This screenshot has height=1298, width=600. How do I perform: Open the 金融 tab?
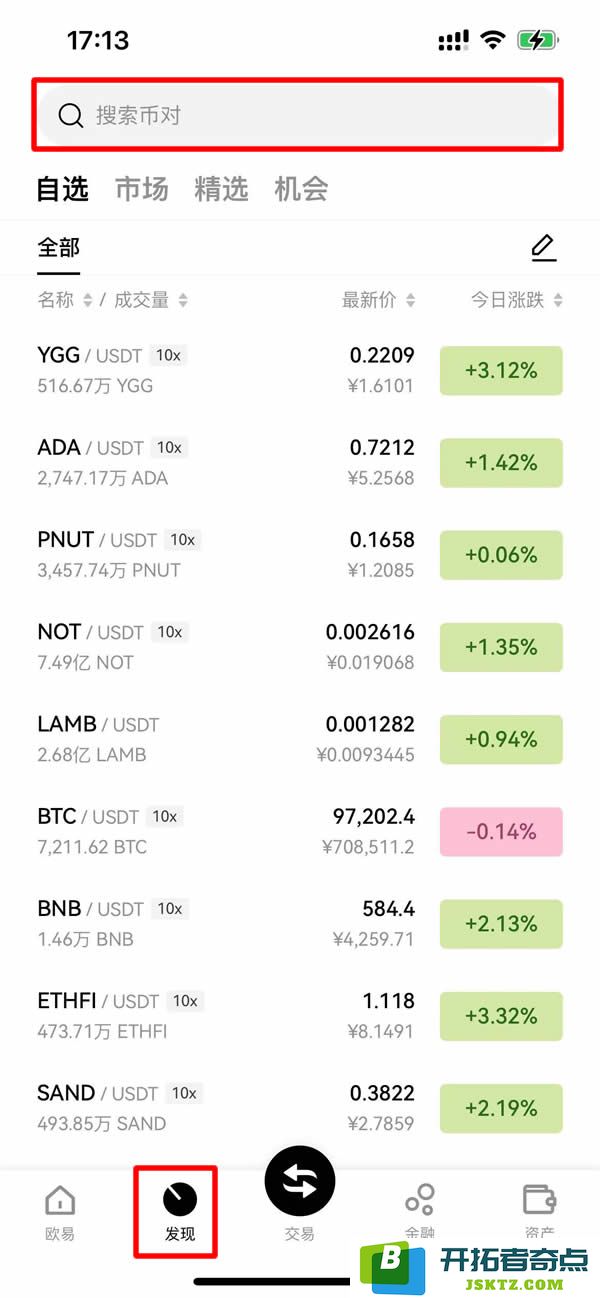[420, 1212]
